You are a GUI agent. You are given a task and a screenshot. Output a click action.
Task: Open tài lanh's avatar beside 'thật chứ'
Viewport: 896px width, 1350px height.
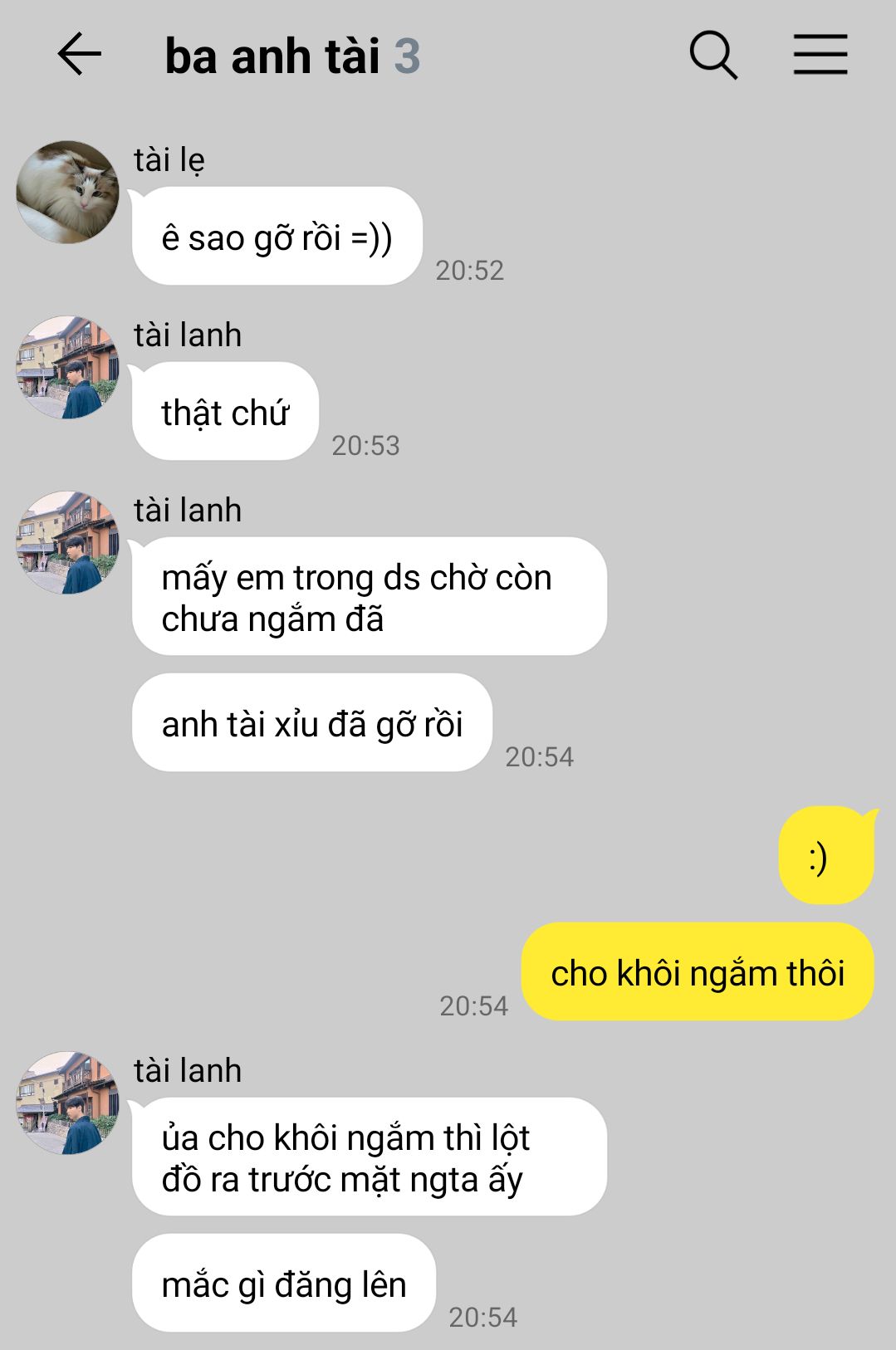[67, 367]
